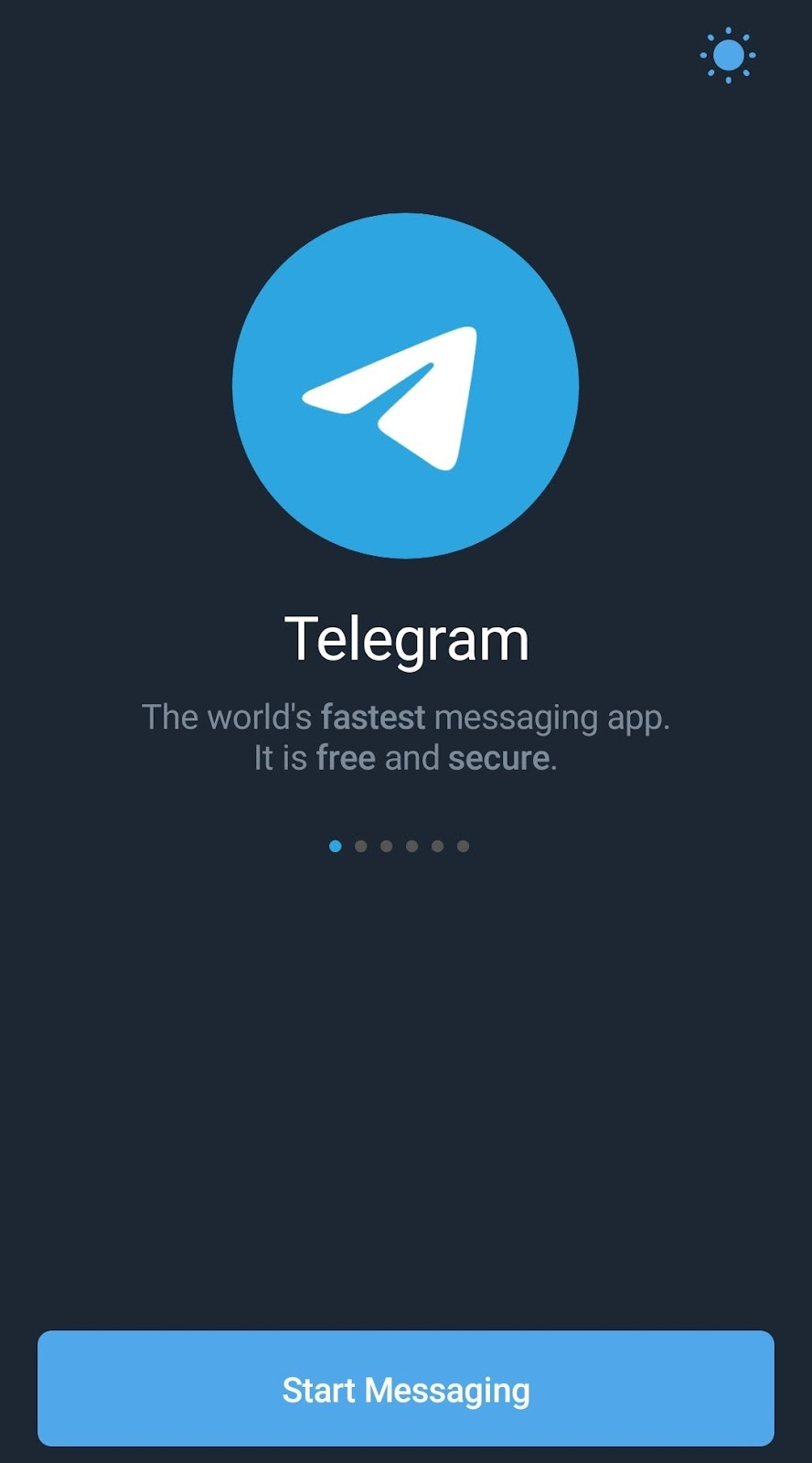Tap the last page indicator dot
This screenshot has height=1463, width=812.
pyautogui.click(x=463, y=846)
